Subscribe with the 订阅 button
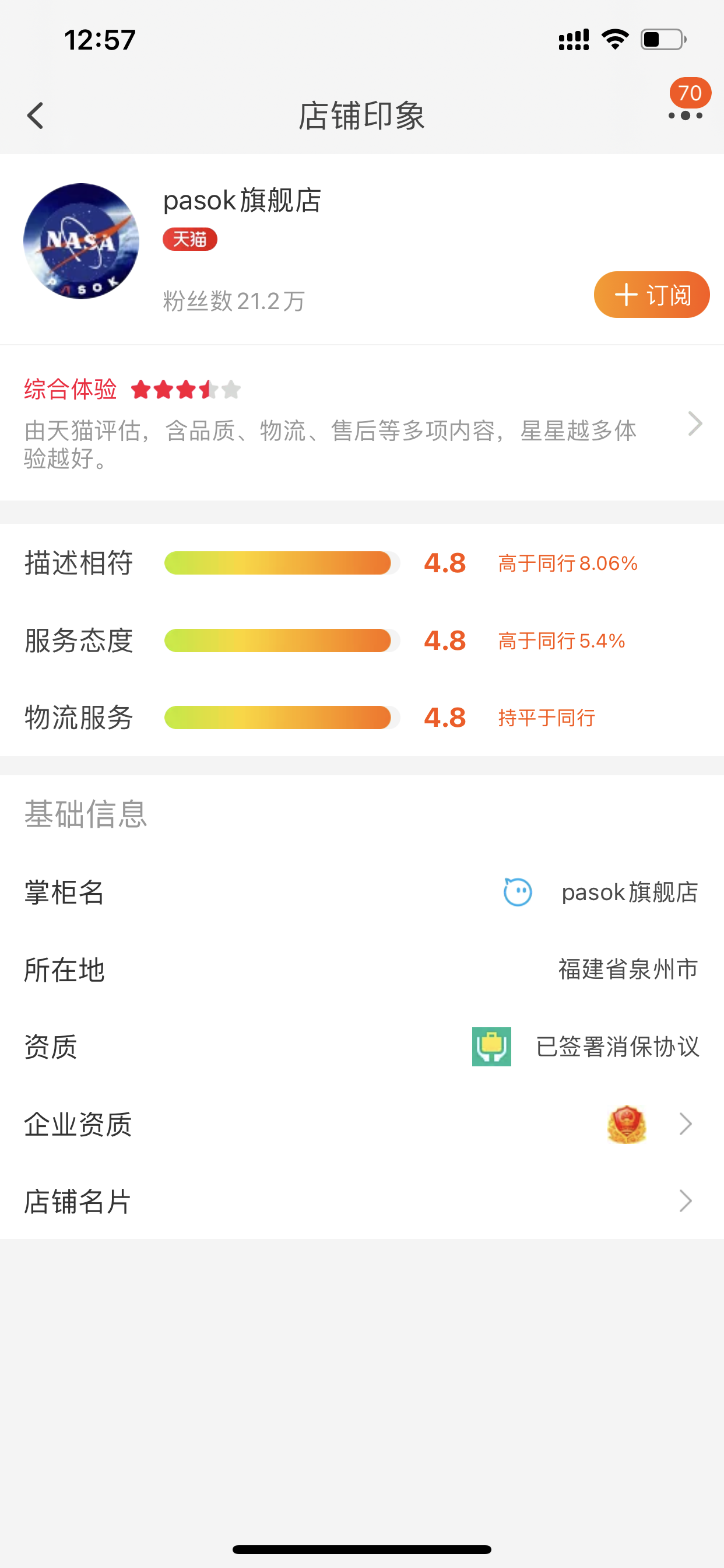 pyautogui.click(x=651, y=295)
